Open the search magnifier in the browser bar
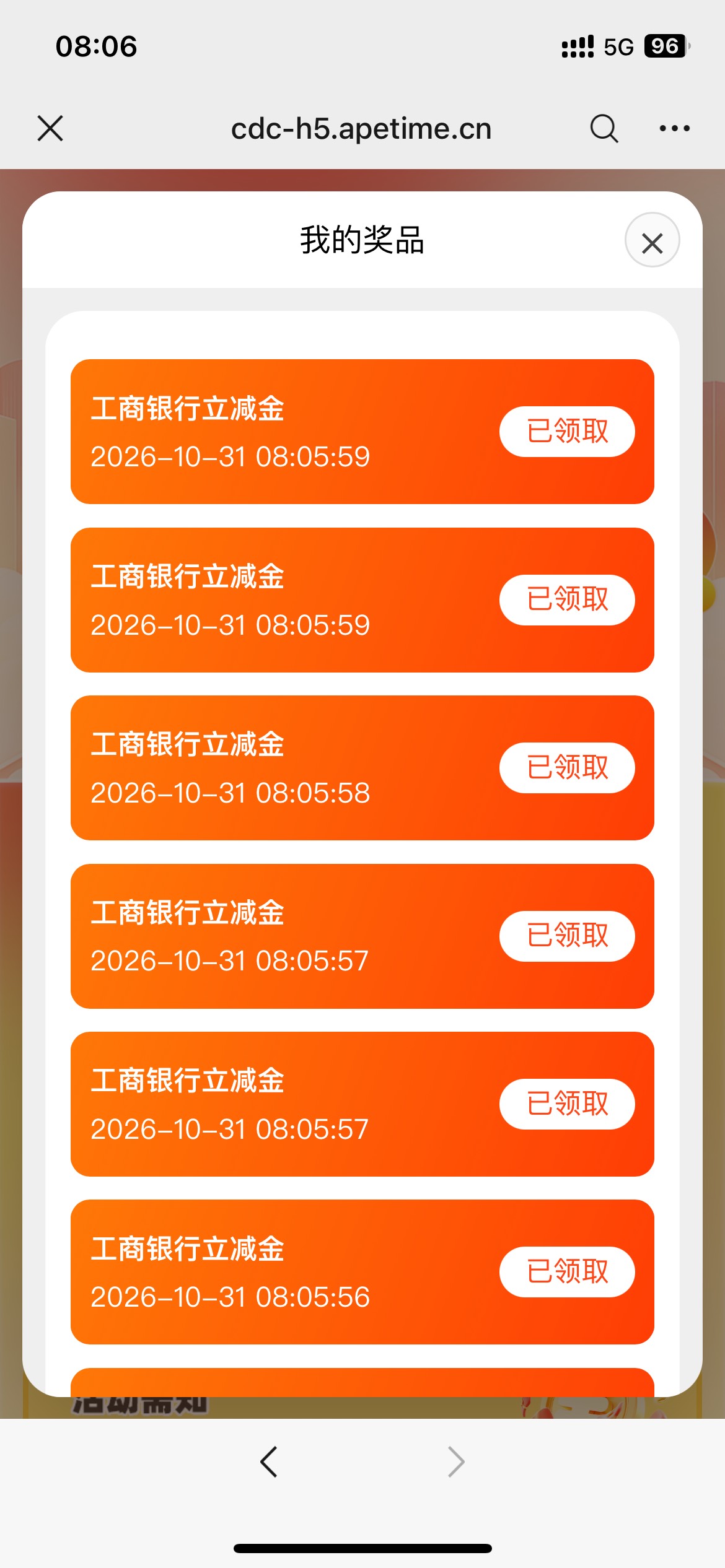 [x=604, y=129]
